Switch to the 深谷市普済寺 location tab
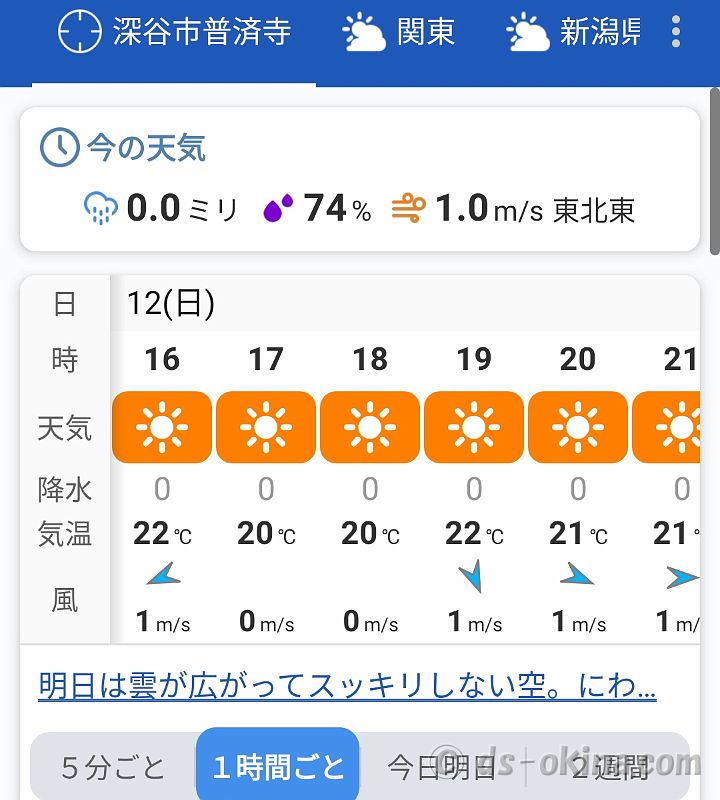 coord(175,33)
